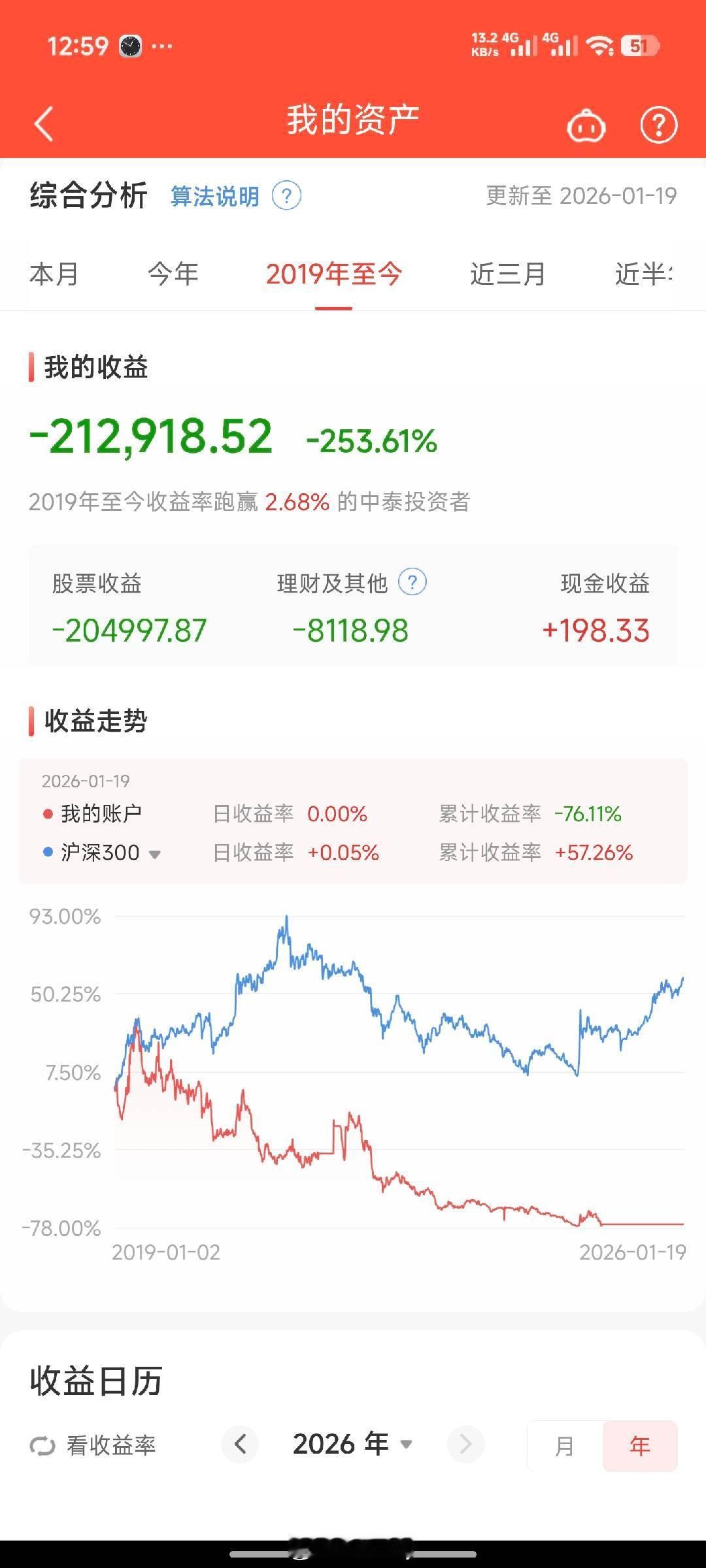Keep calendar view on 年

[x=640, y=1446]
